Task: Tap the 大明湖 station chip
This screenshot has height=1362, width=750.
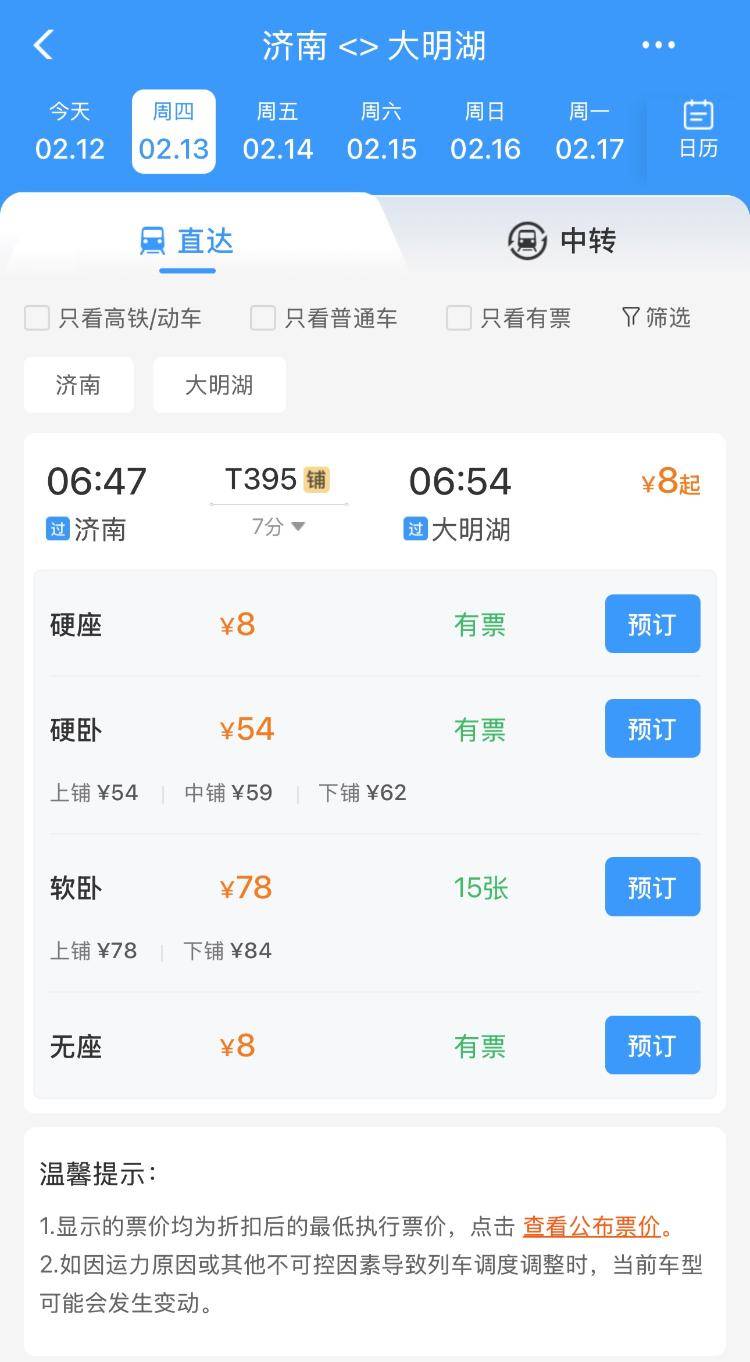Action: click(219, 385)
